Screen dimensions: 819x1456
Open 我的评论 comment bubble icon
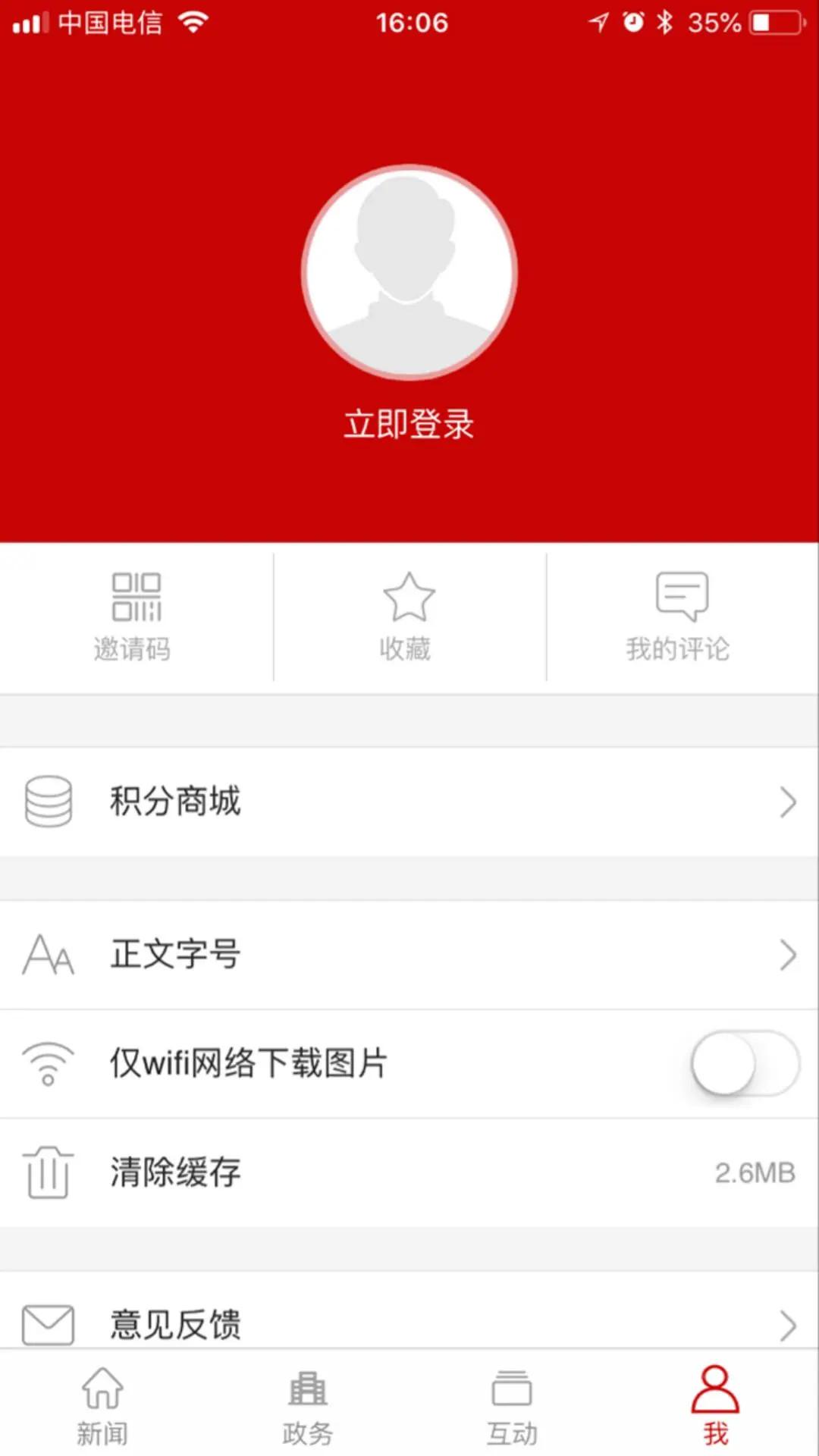[x=682, y=598]
